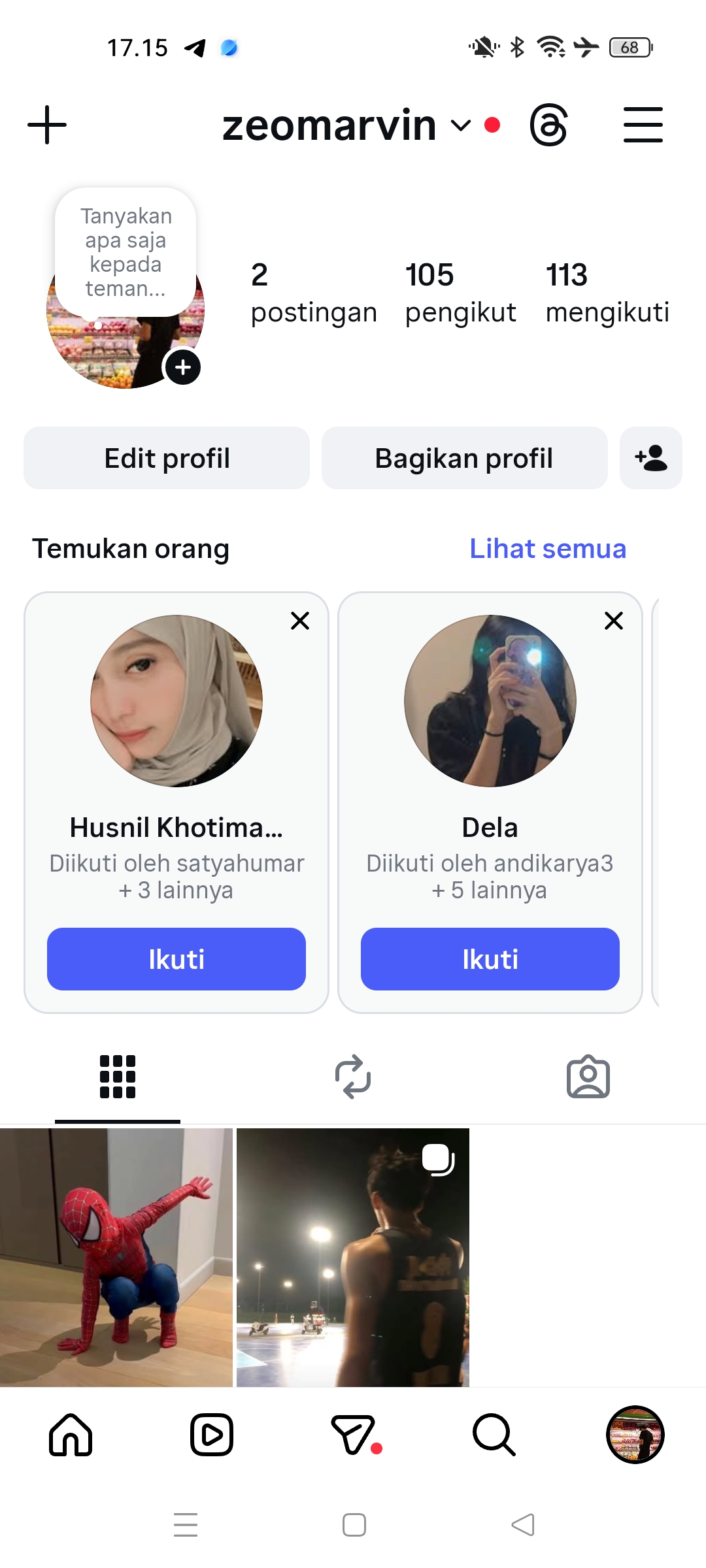
Task: Open the search tab
Action: [494, 1435]
